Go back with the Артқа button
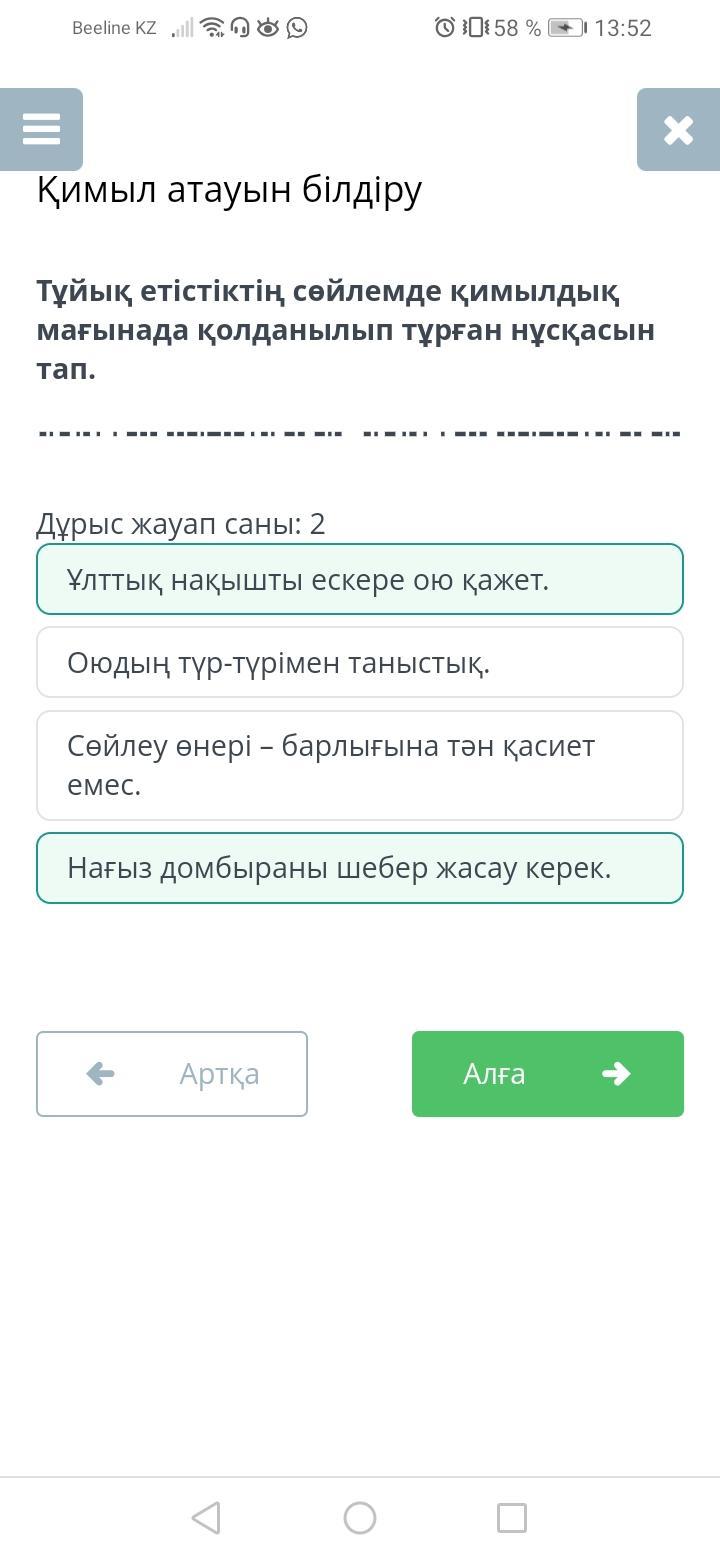Image resolution: width=720 pixels, height=1560 pixels. pos(172,1074)
